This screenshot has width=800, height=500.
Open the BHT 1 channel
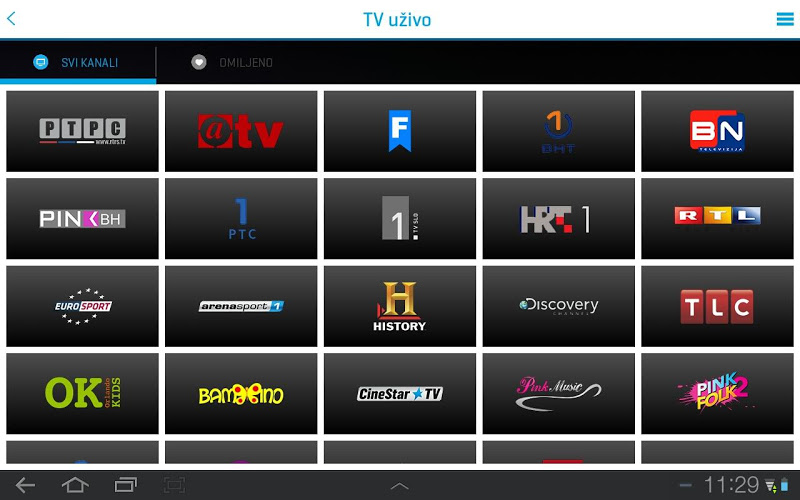coord(559,131)
